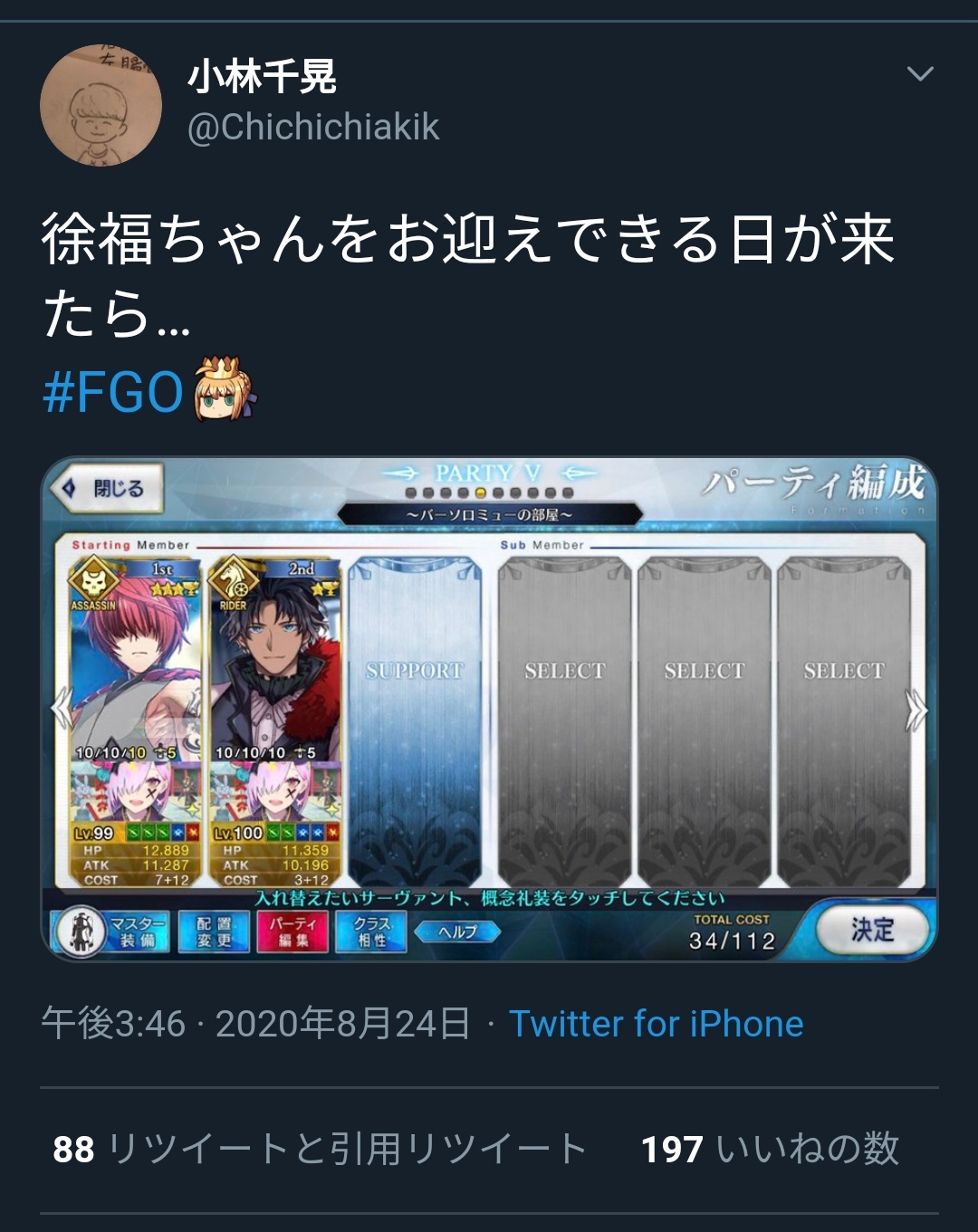Enlarge the attached FGO party screenshot
Viewport: 978px width, 1232px height.
[489, 709]
